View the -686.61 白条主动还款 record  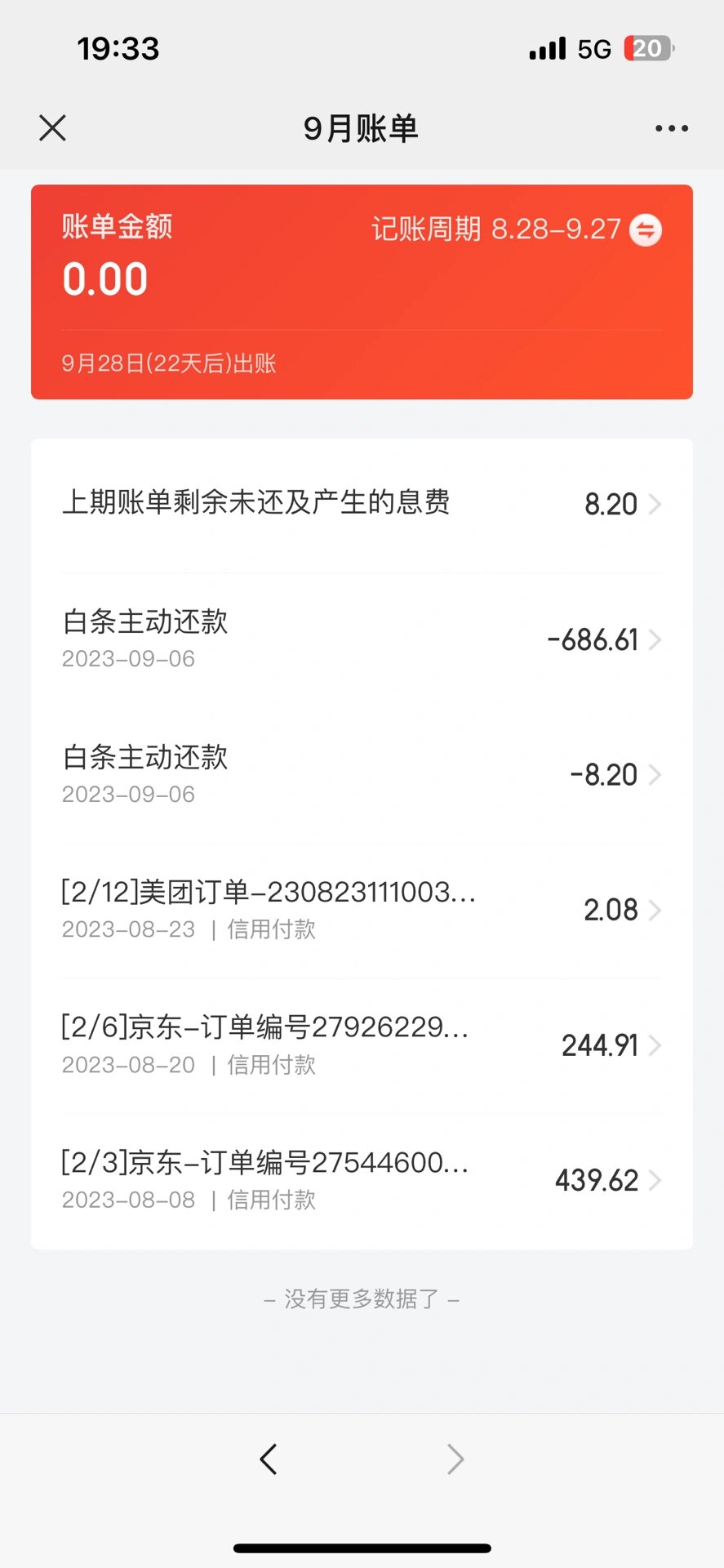click(x=362, y=640)
